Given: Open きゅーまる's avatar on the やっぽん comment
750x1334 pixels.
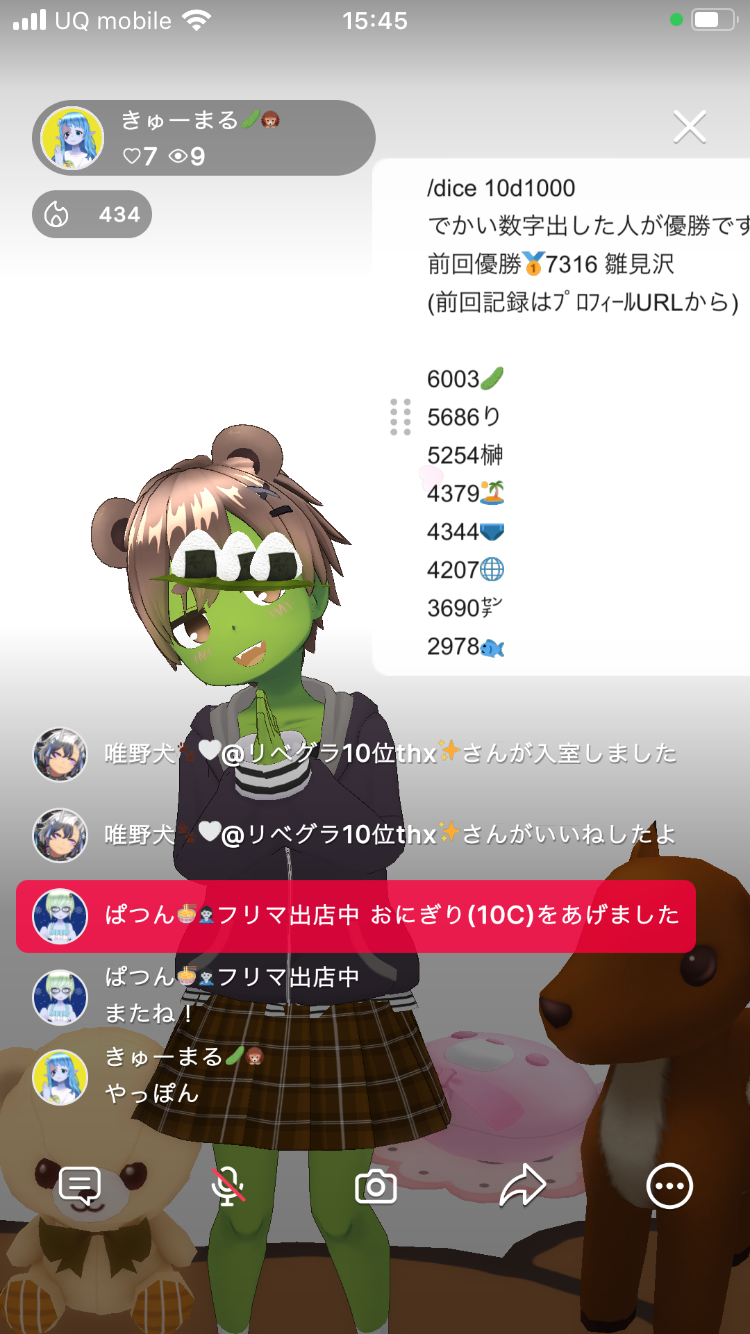Looking at the screenshot, I should (60, 1076).
